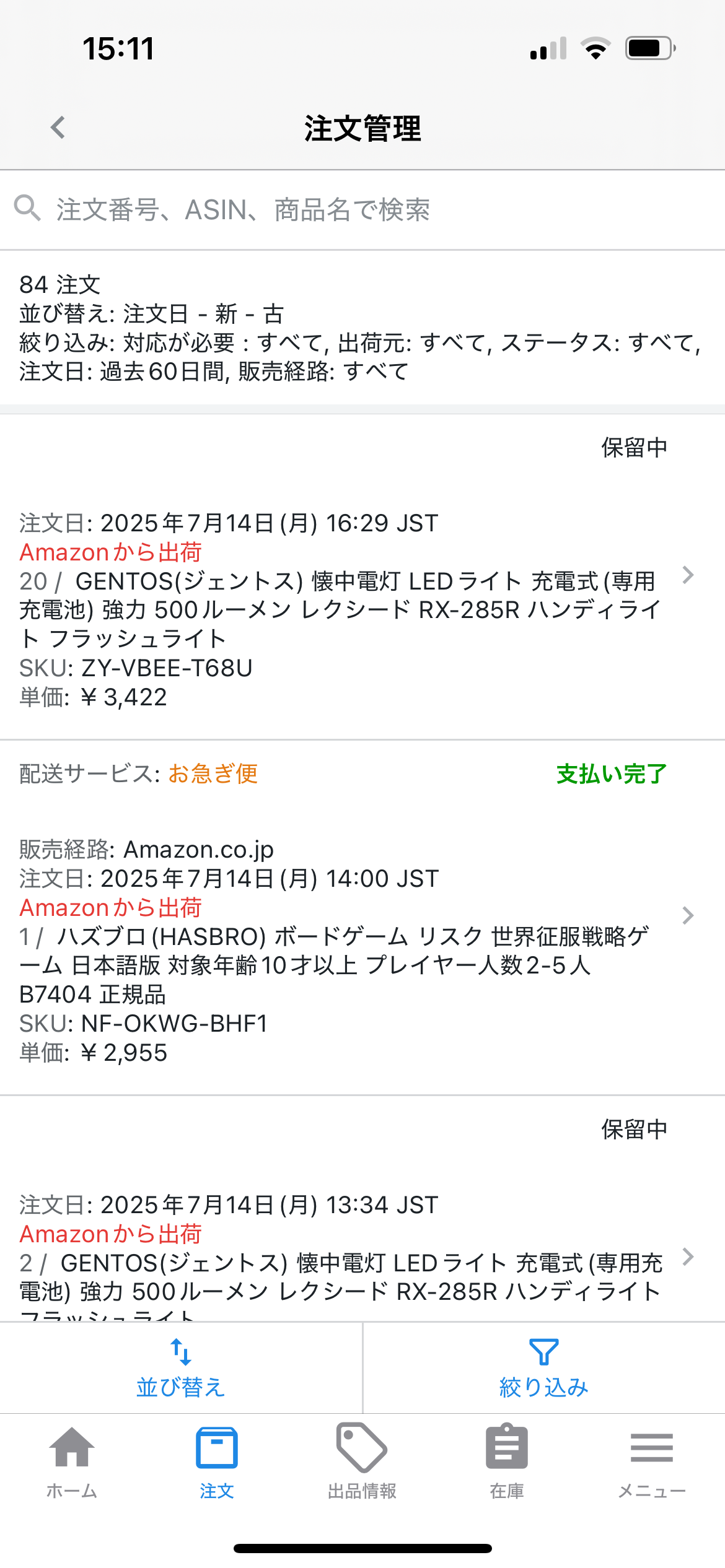Open the メニュー tab
The height and width of the screenshot is (1568, 725).
click(x=652, y=1463)
